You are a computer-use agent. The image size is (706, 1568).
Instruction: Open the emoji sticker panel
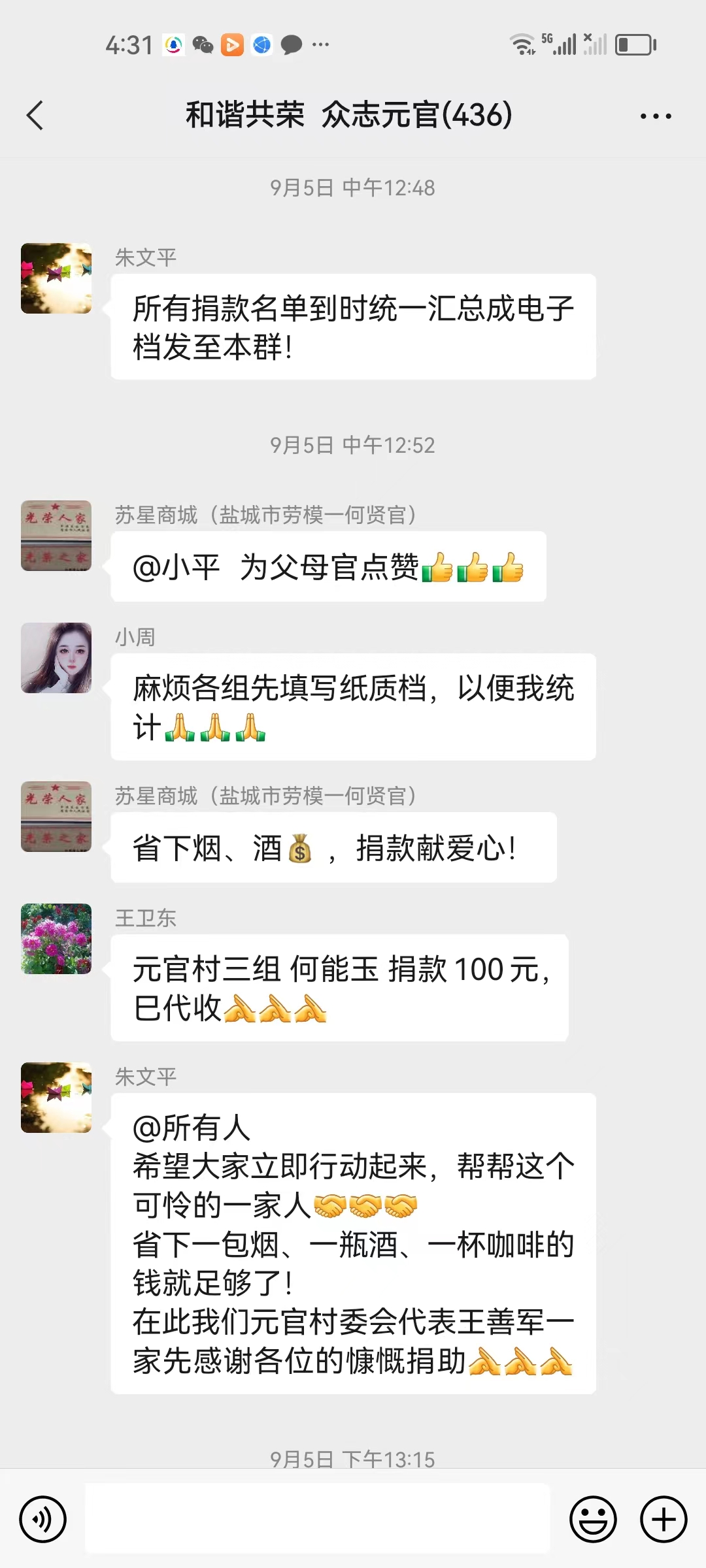(x=593, y=1519)
